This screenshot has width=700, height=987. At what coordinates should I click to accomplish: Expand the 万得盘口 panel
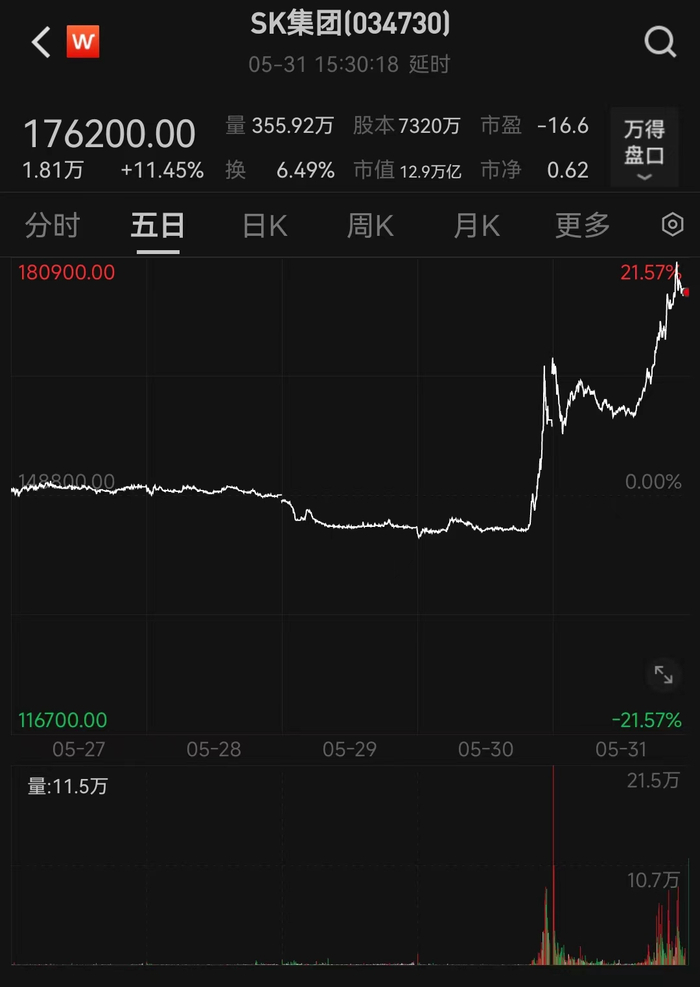coord(644,149)
